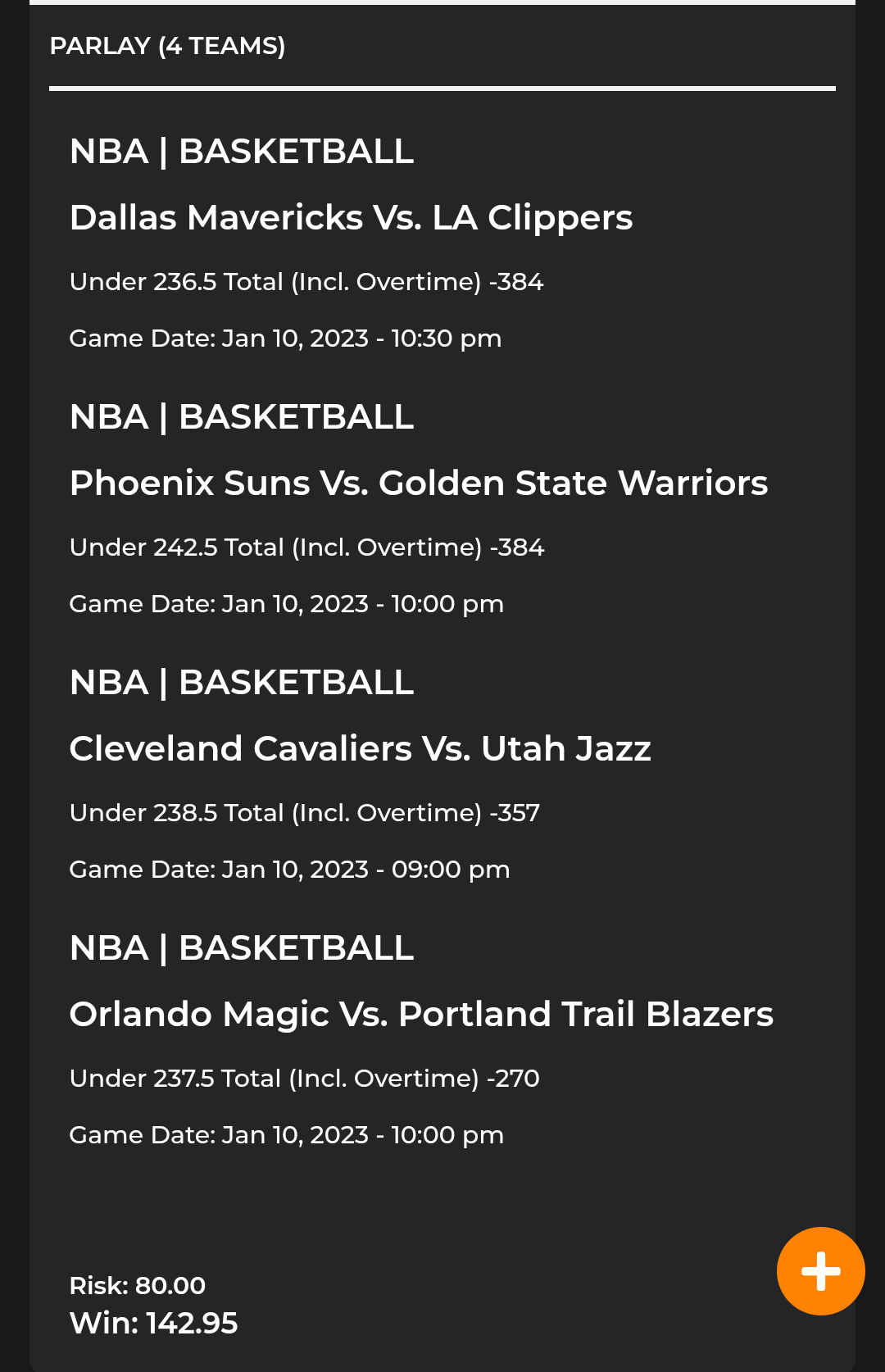Click the Game Date for Suns matchup
Viewport: 885px width, 1372px height.
[287, 603]
